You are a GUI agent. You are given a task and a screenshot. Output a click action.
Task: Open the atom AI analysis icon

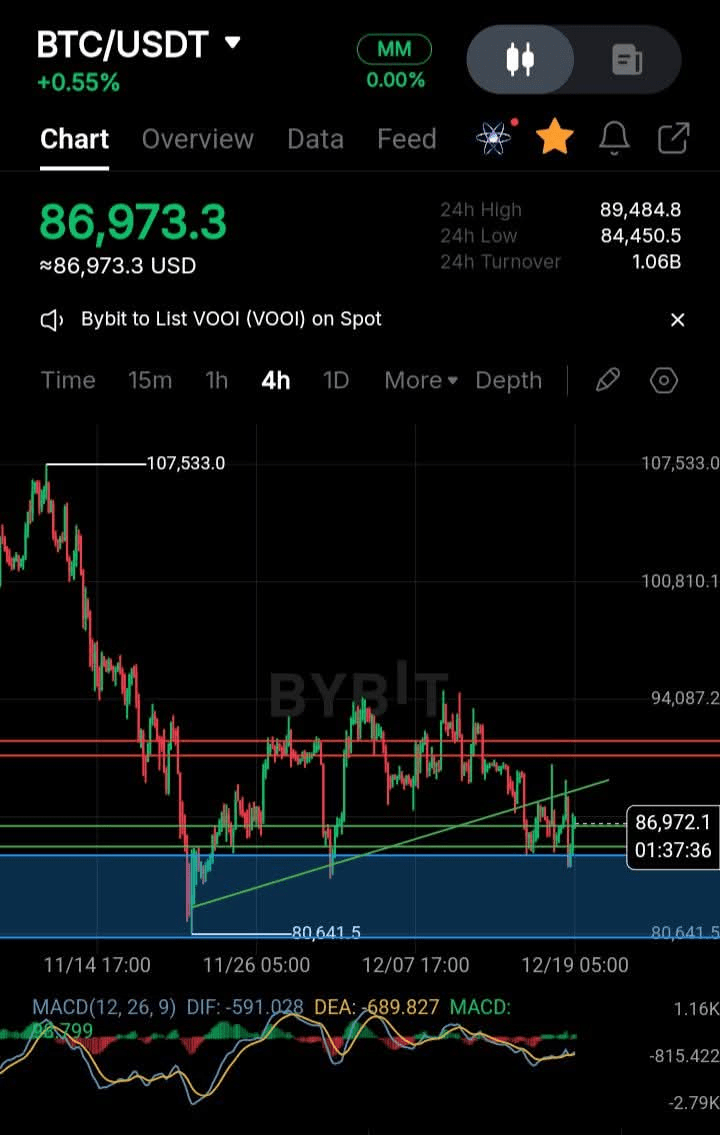tap(494, 138)
